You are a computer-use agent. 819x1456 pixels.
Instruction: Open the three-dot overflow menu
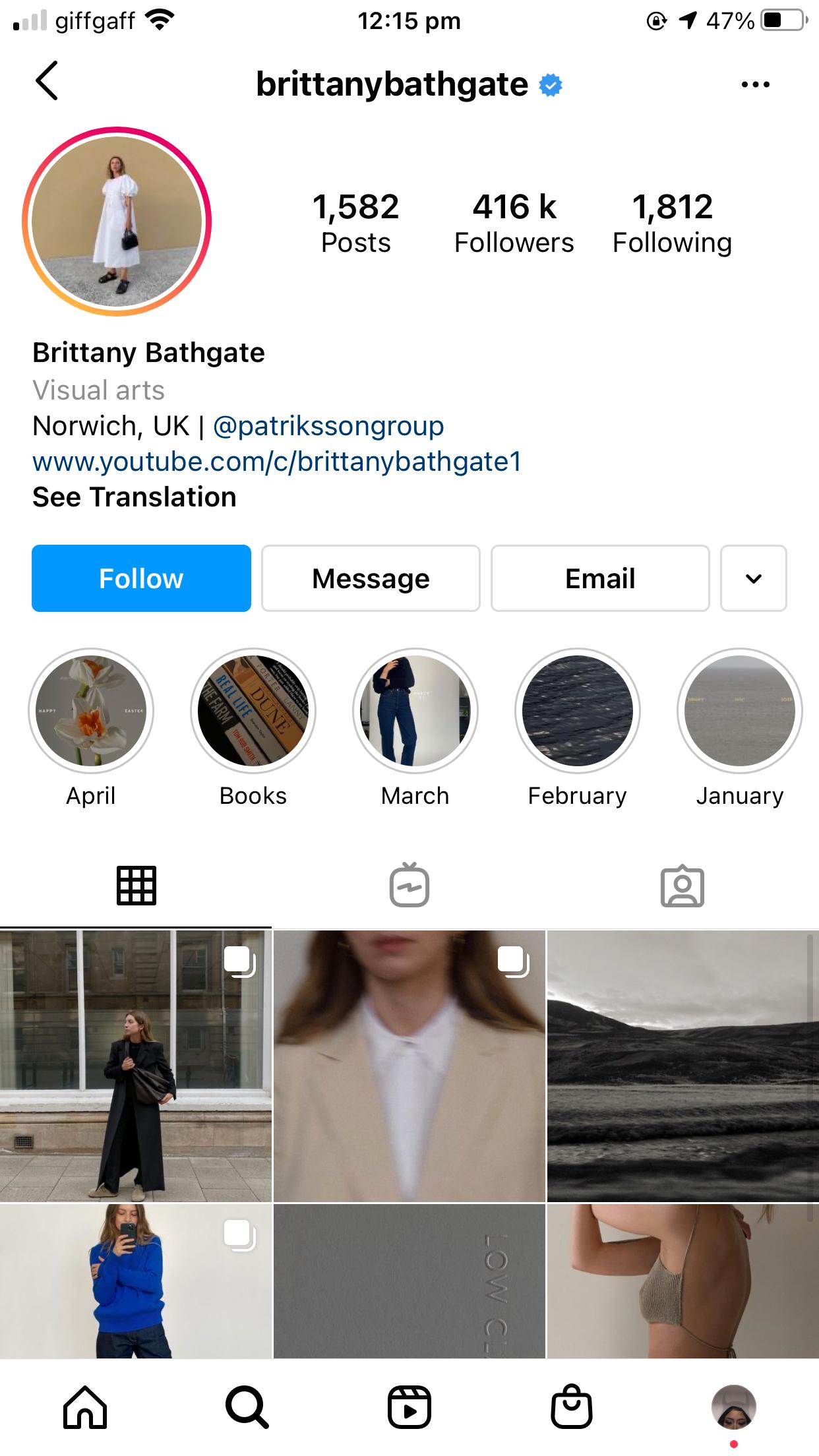755,84
